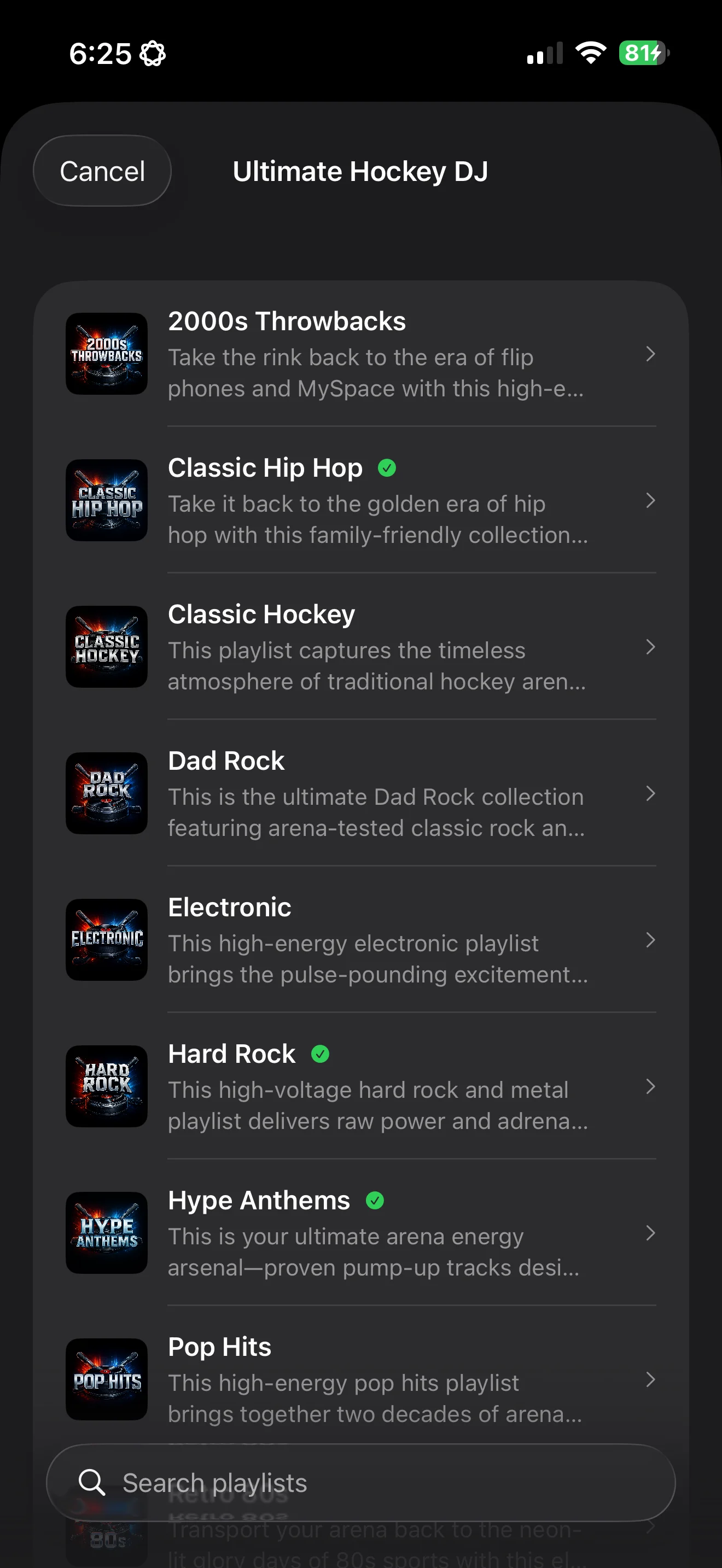Expand details for 2000s Throwbacks
The width and height of the screenshot is (722, 1568).
(650, 354)
